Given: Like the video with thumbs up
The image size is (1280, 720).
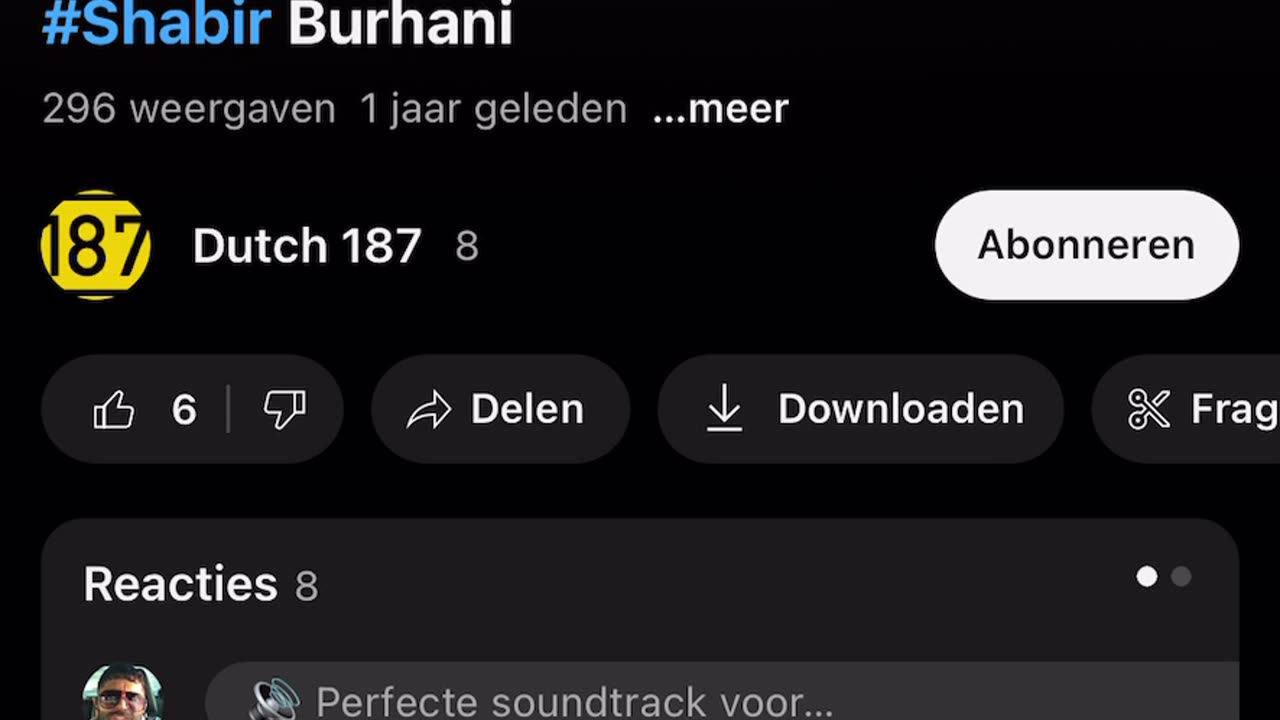Looking at the screenshot, I should [x=115, y=410].
